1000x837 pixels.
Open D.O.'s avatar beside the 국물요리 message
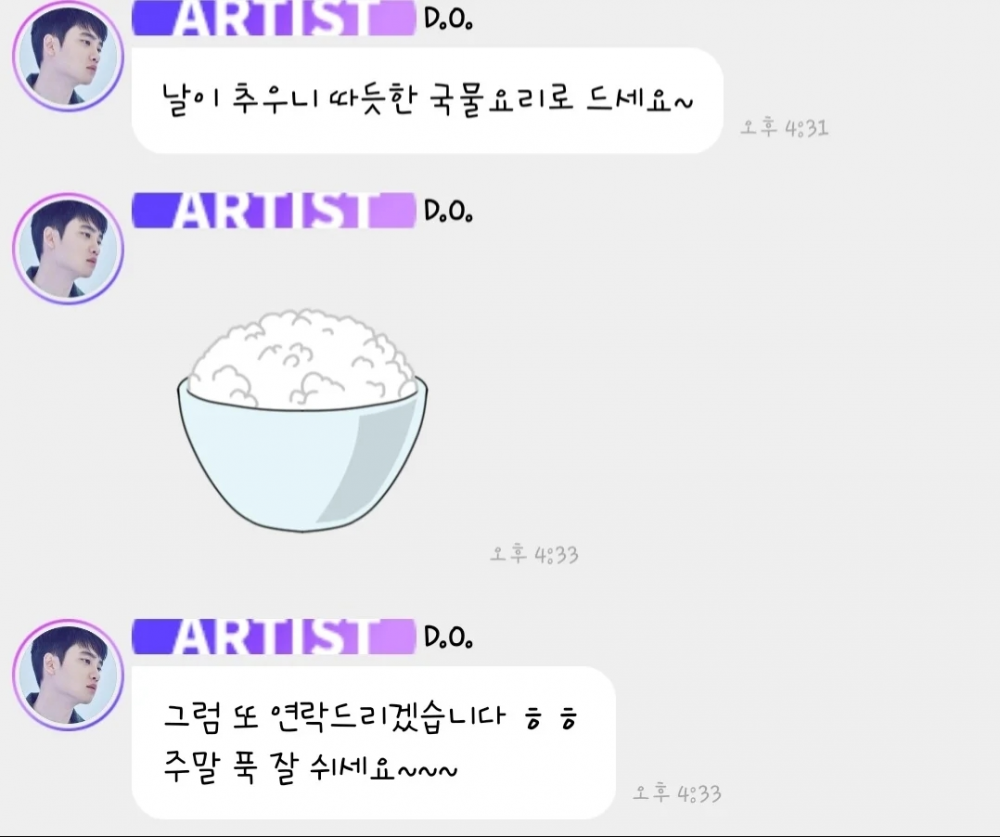pos(67,56)
